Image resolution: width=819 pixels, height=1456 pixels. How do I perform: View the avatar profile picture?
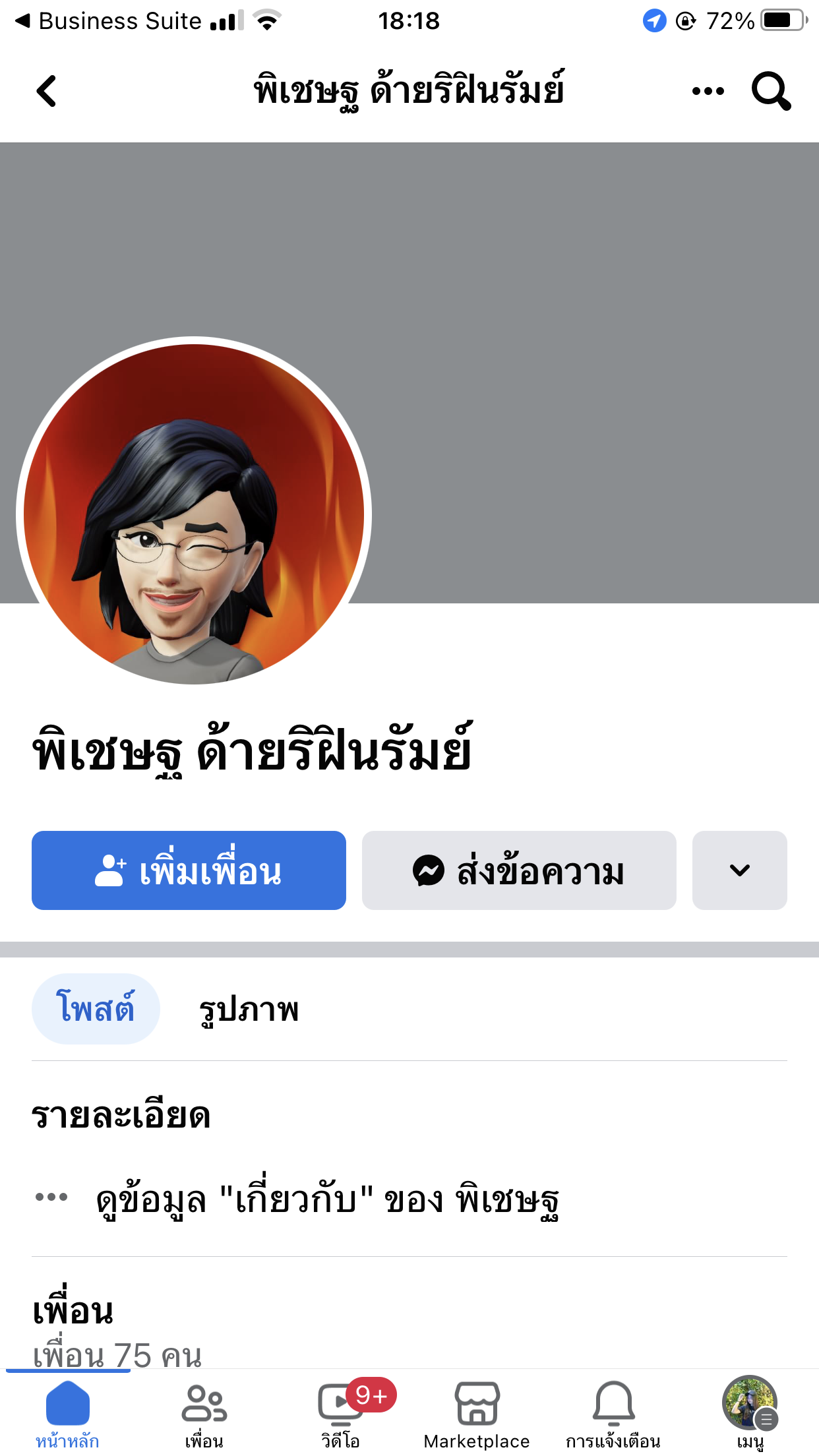[x=194, y=514]
